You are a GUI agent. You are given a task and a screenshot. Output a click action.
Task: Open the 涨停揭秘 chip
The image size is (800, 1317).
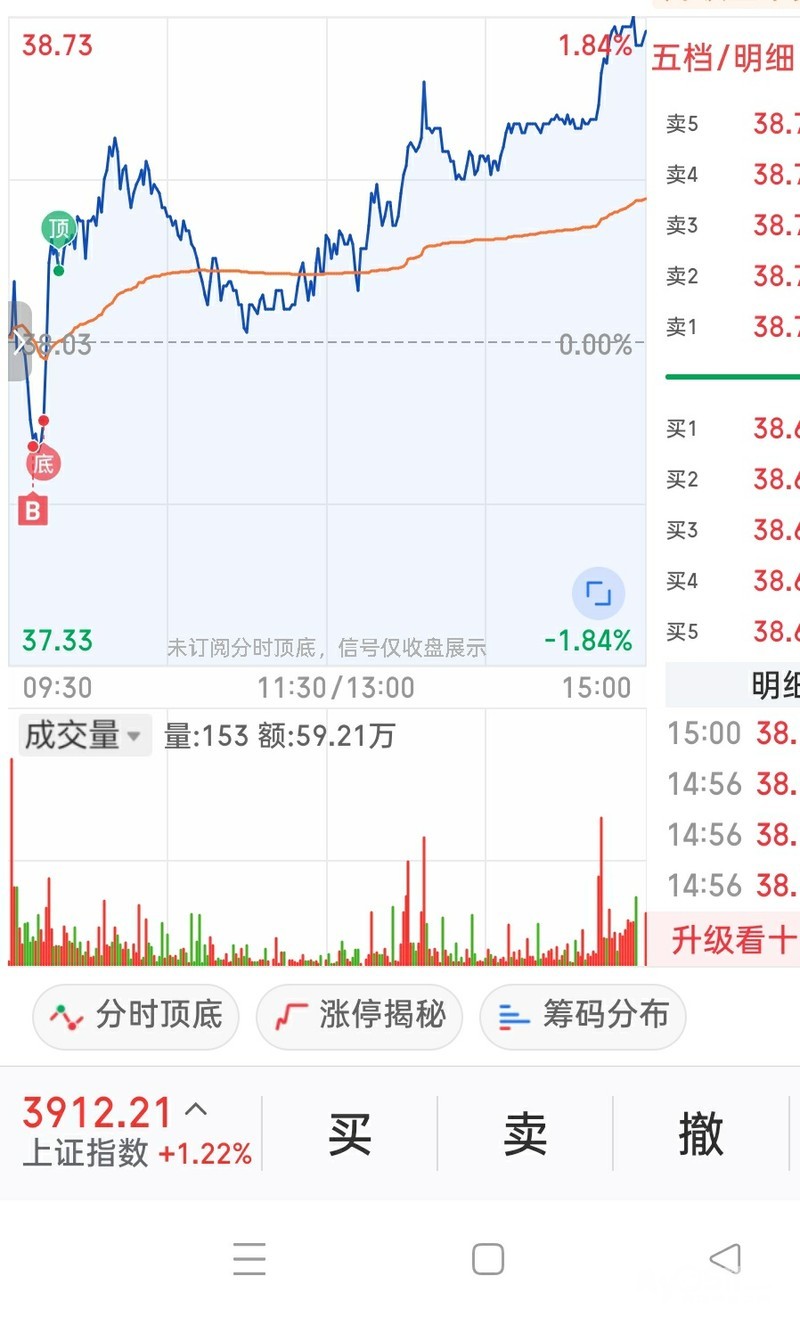tap(360, 1017)
